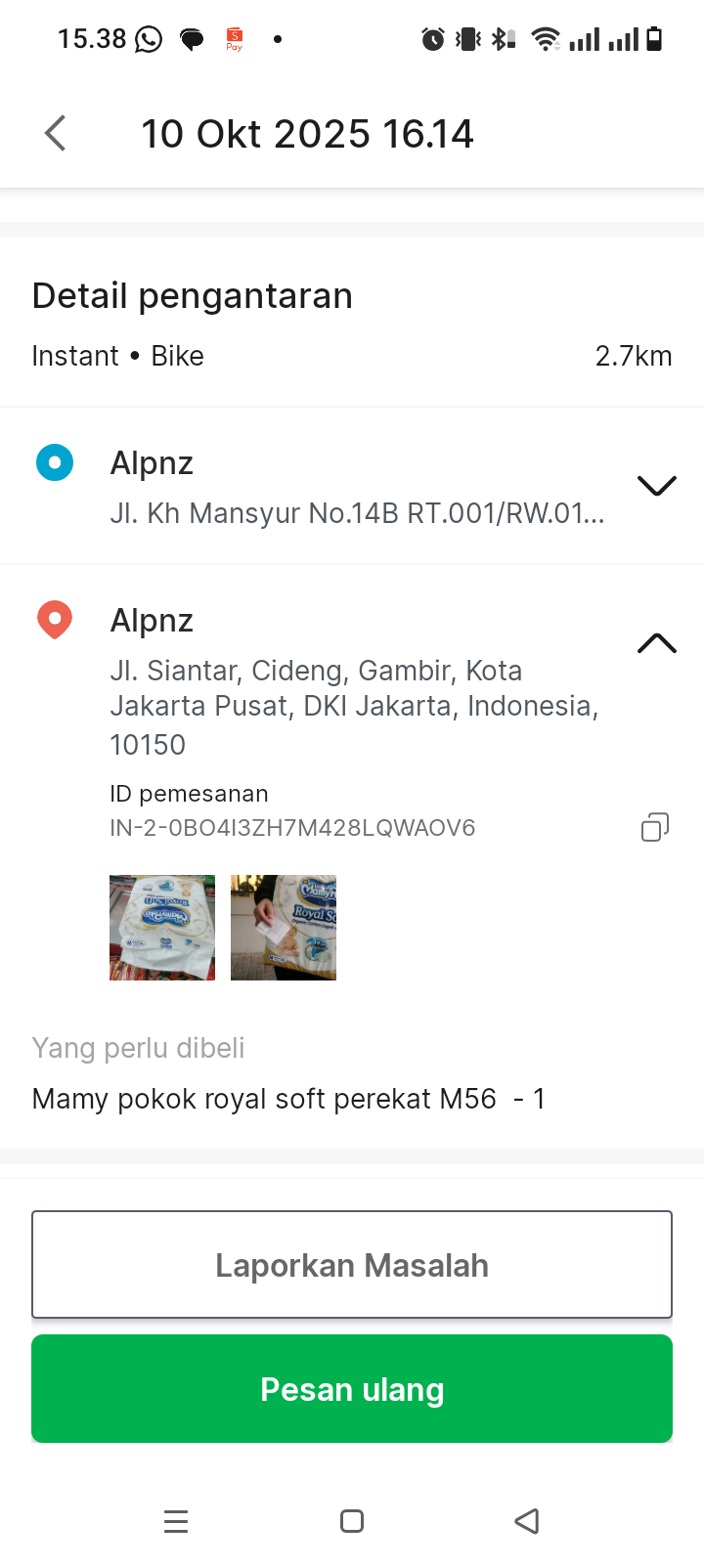The height and width of the screenshot is (1568, 704).
Task: Copy the ID pemesanan order number
Action: [654, 827]
